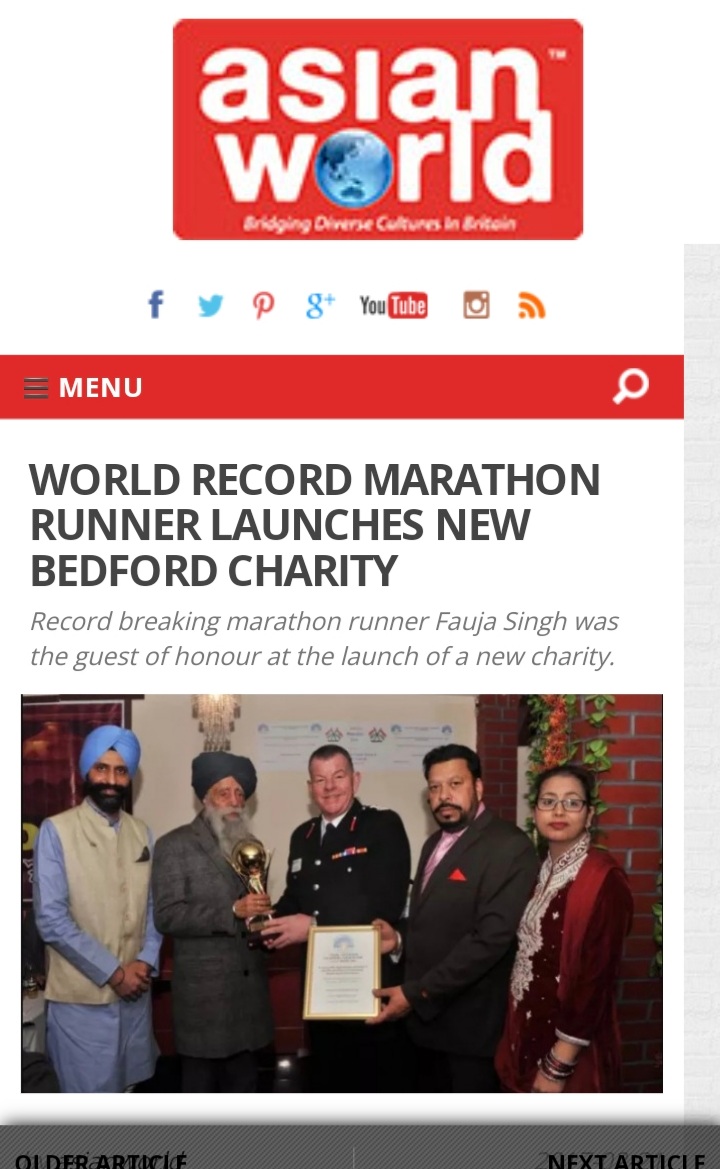Subscribe via the RSS feed icon
The height and width of the screenshot is (1169, 720).
[x=531, y=305]
